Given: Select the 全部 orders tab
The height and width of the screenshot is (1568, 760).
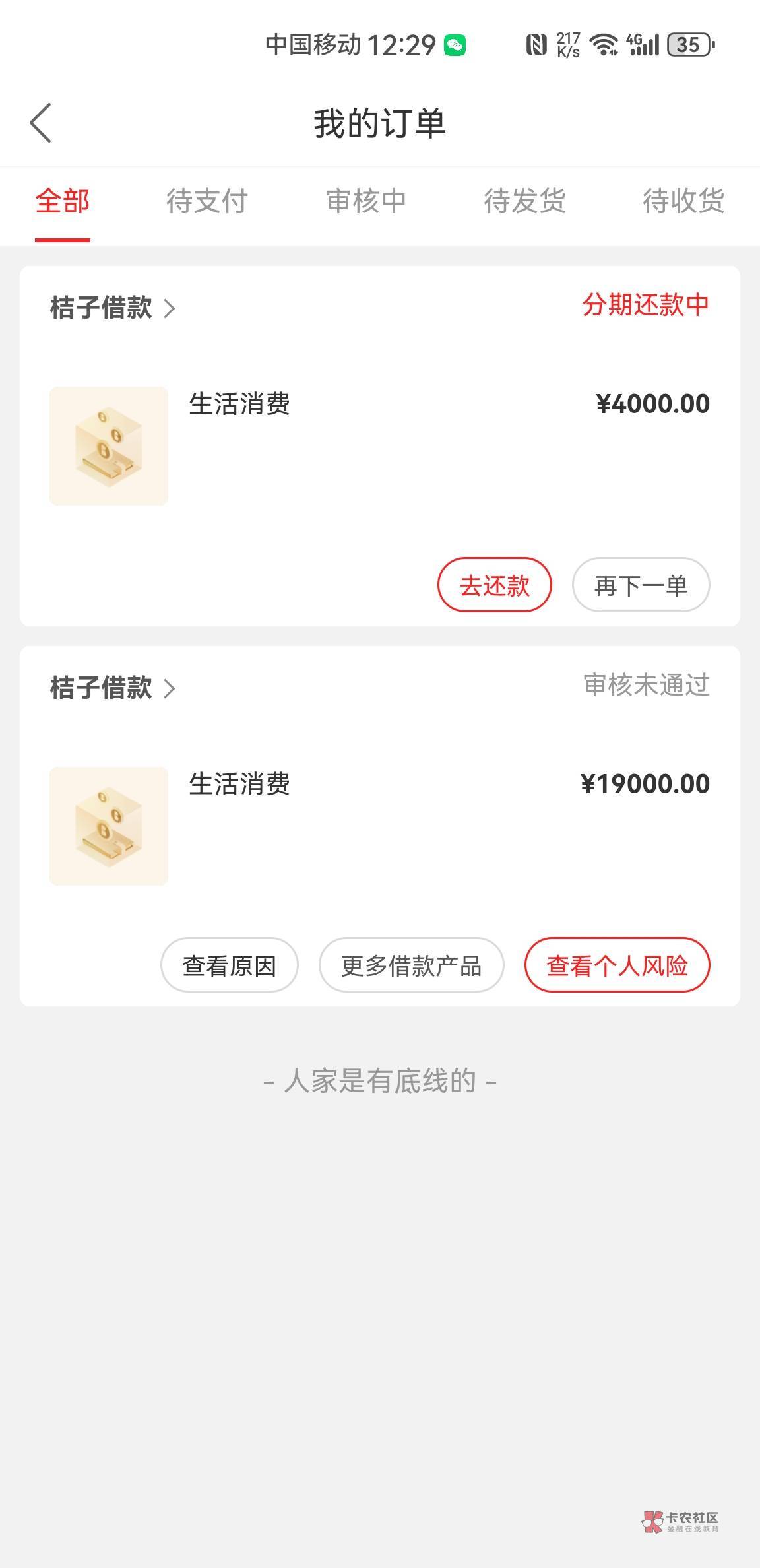Looking at the screenshot, I should coord(62,201).
